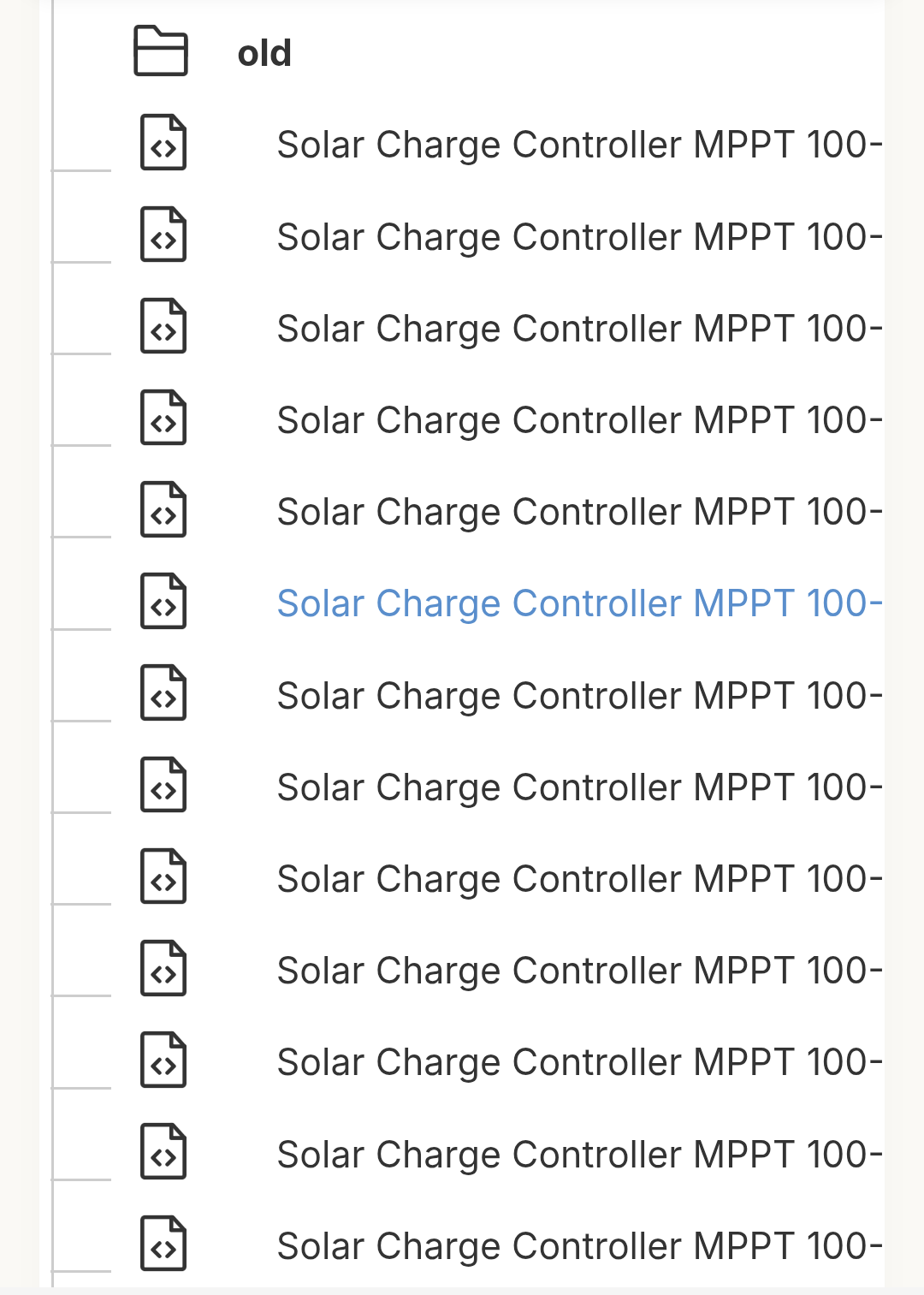This screenshot has width=924, height=1295.
Task: Click the file icon directly below the blue entry
Action: [x=163, y=694]
